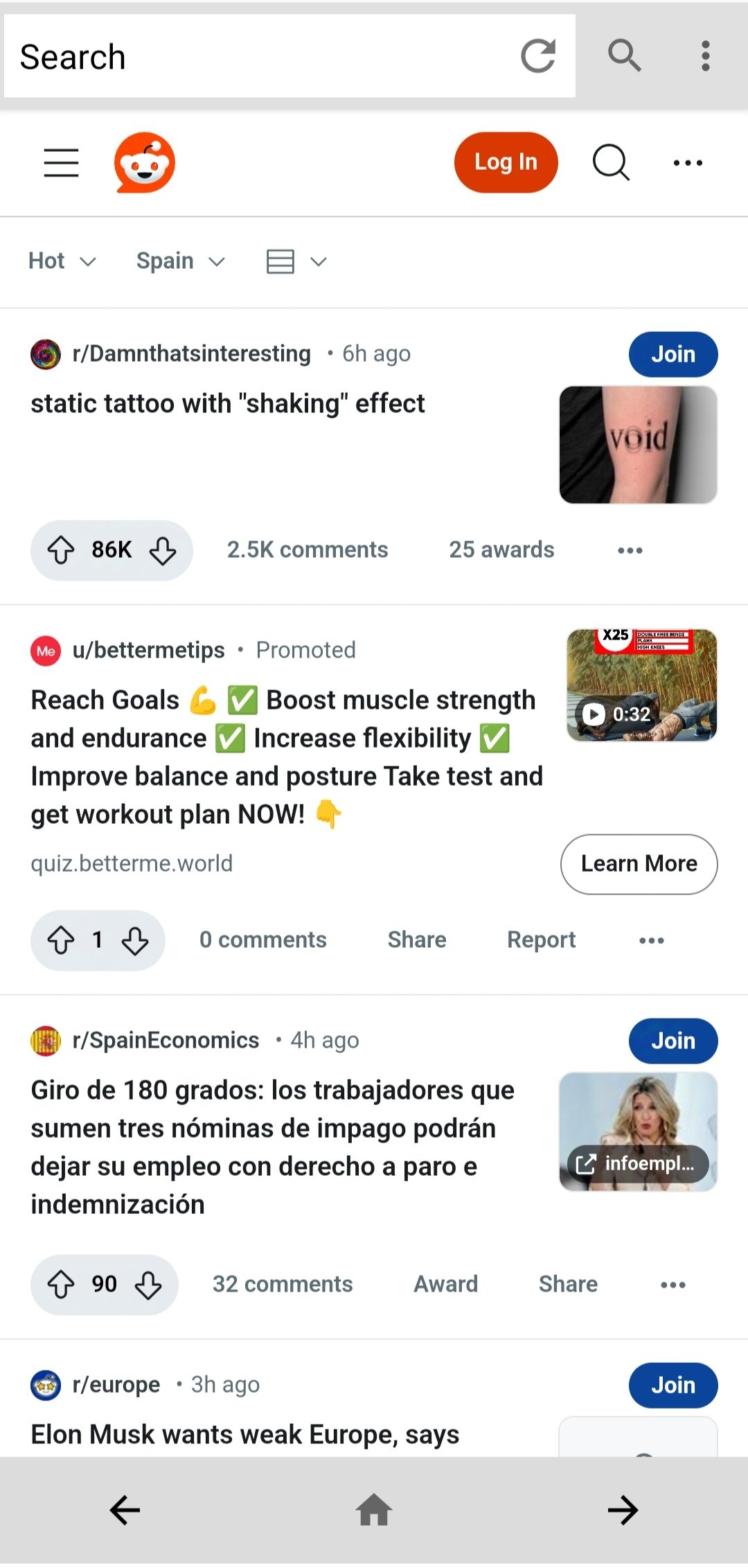748x1568 pixels.
Task: Report the promoted bettermetips post
Action: [x=541, y=940]
